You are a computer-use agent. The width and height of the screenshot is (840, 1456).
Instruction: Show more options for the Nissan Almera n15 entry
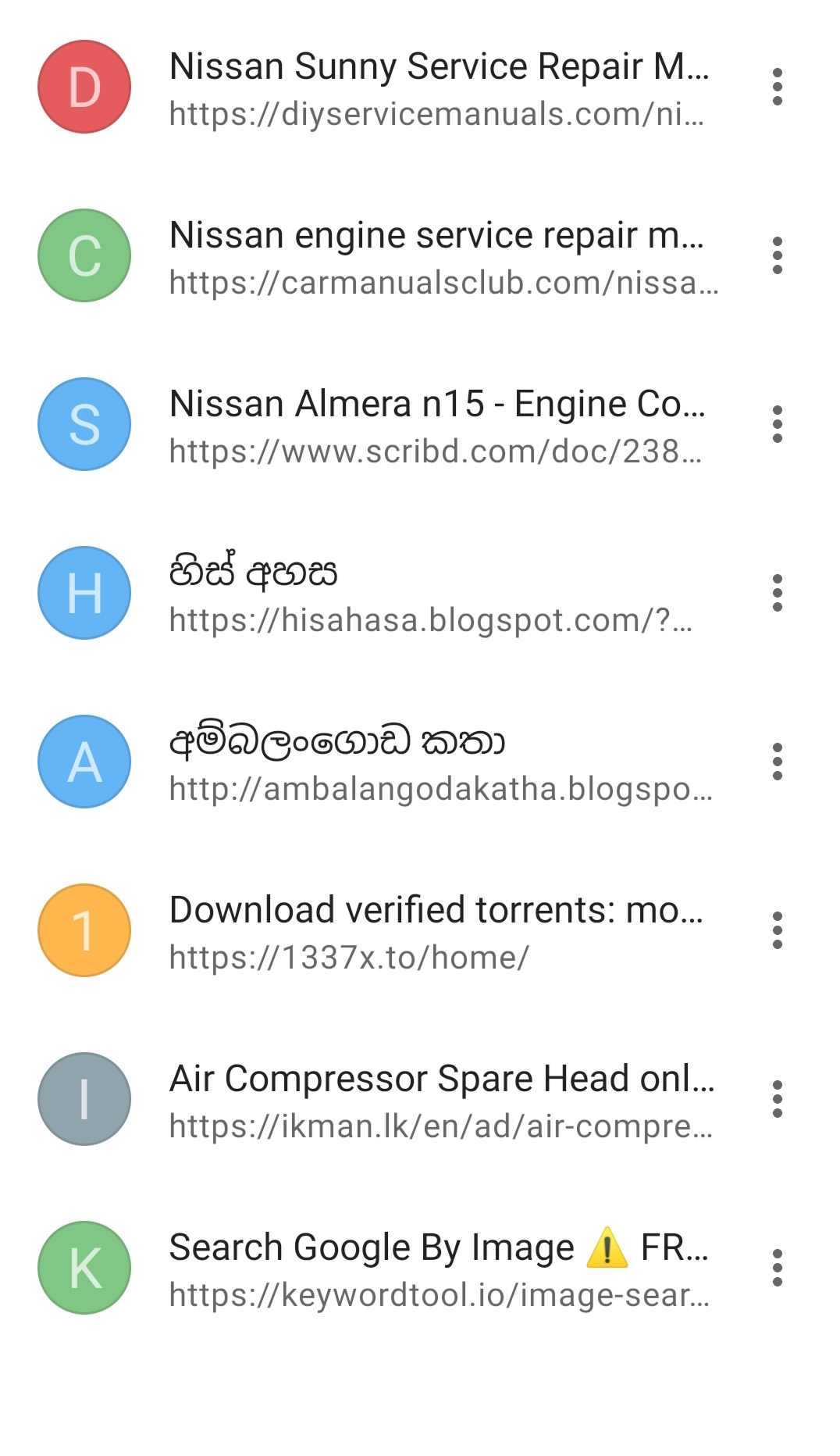point(777,424)
